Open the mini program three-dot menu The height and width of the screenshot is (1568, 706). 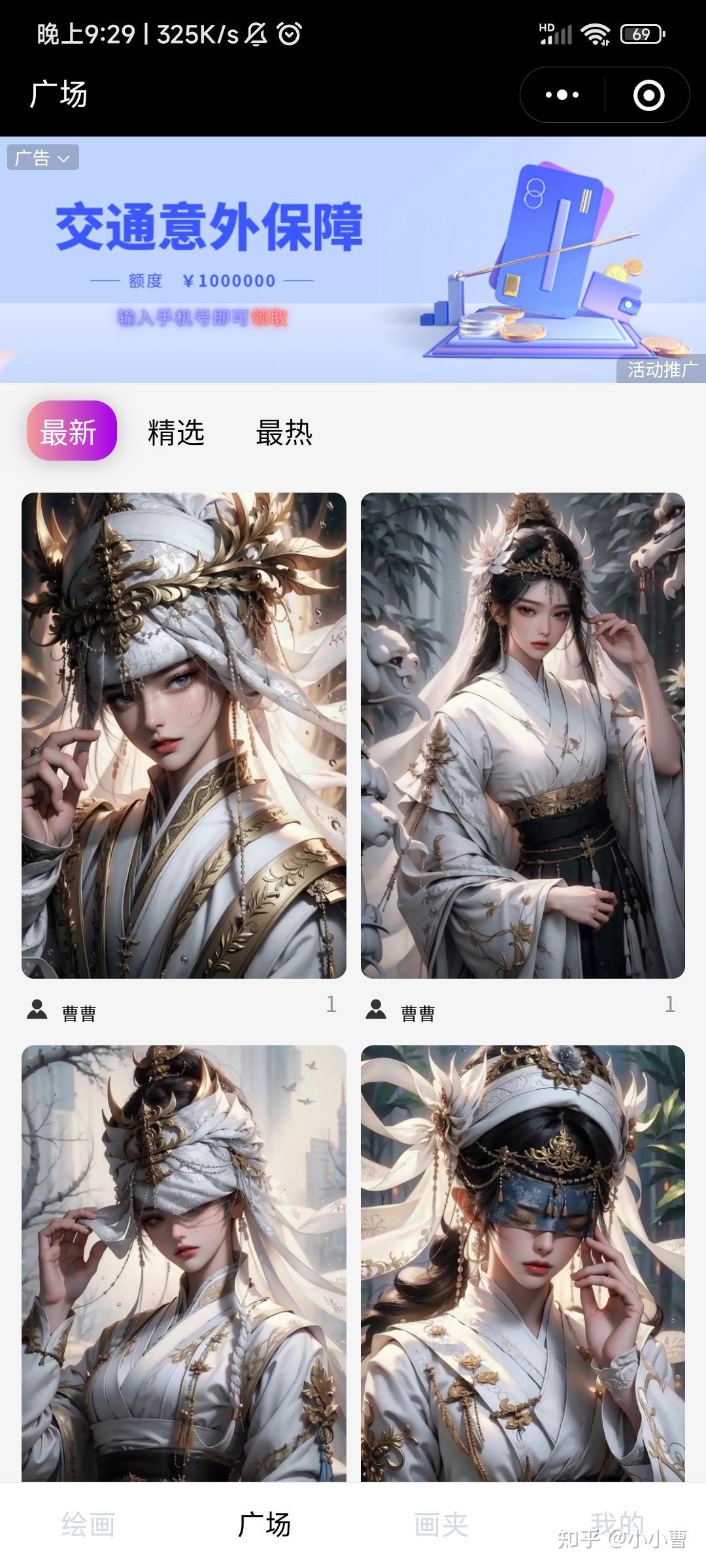click(562, 95)
